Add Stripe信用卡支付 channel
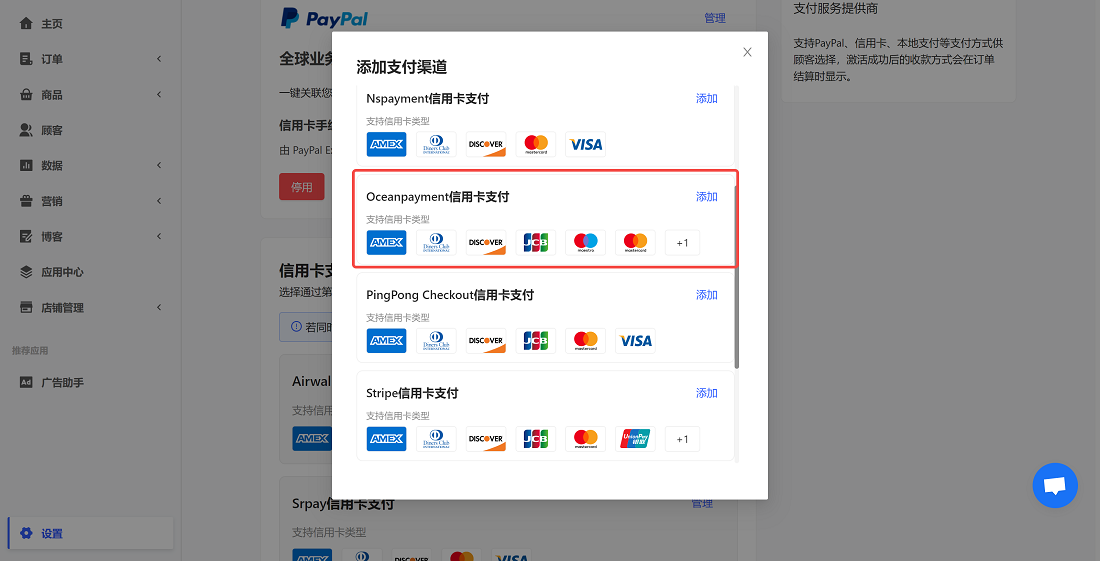 [x=706, y=392]
